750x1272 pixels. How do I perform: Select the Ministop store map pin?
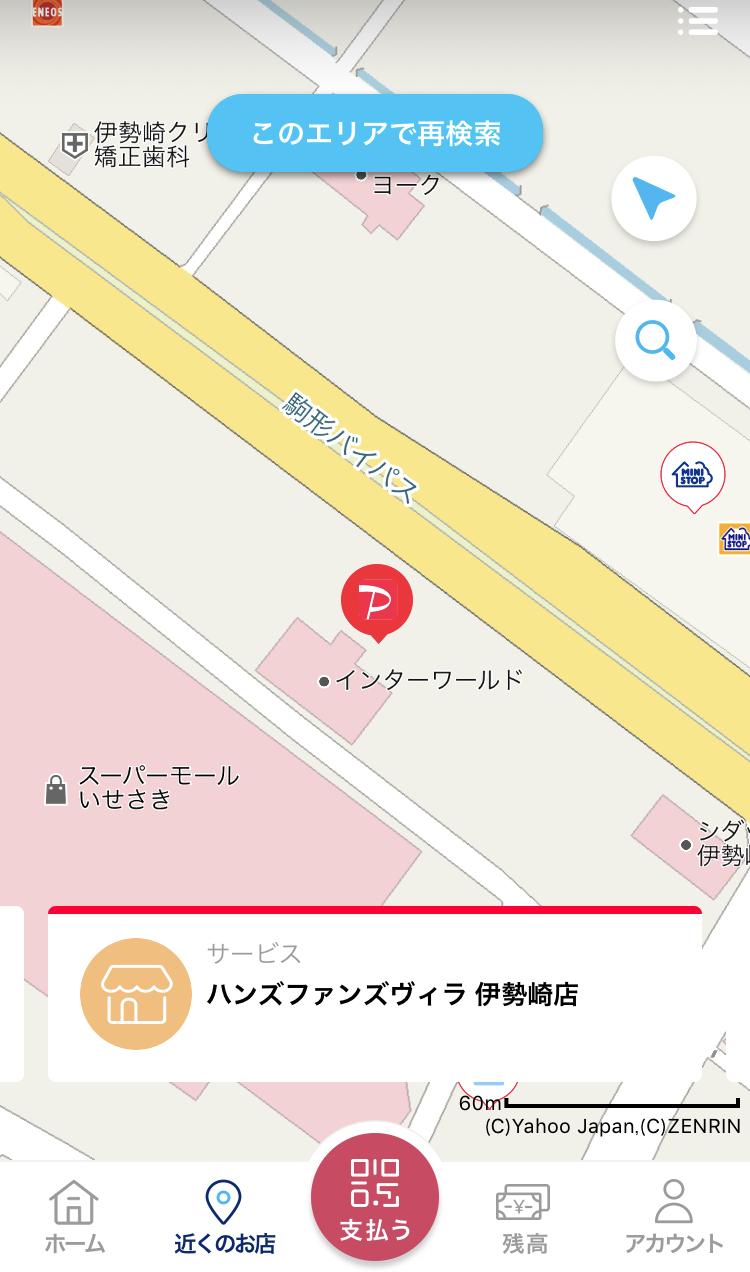tap(693, 476)
